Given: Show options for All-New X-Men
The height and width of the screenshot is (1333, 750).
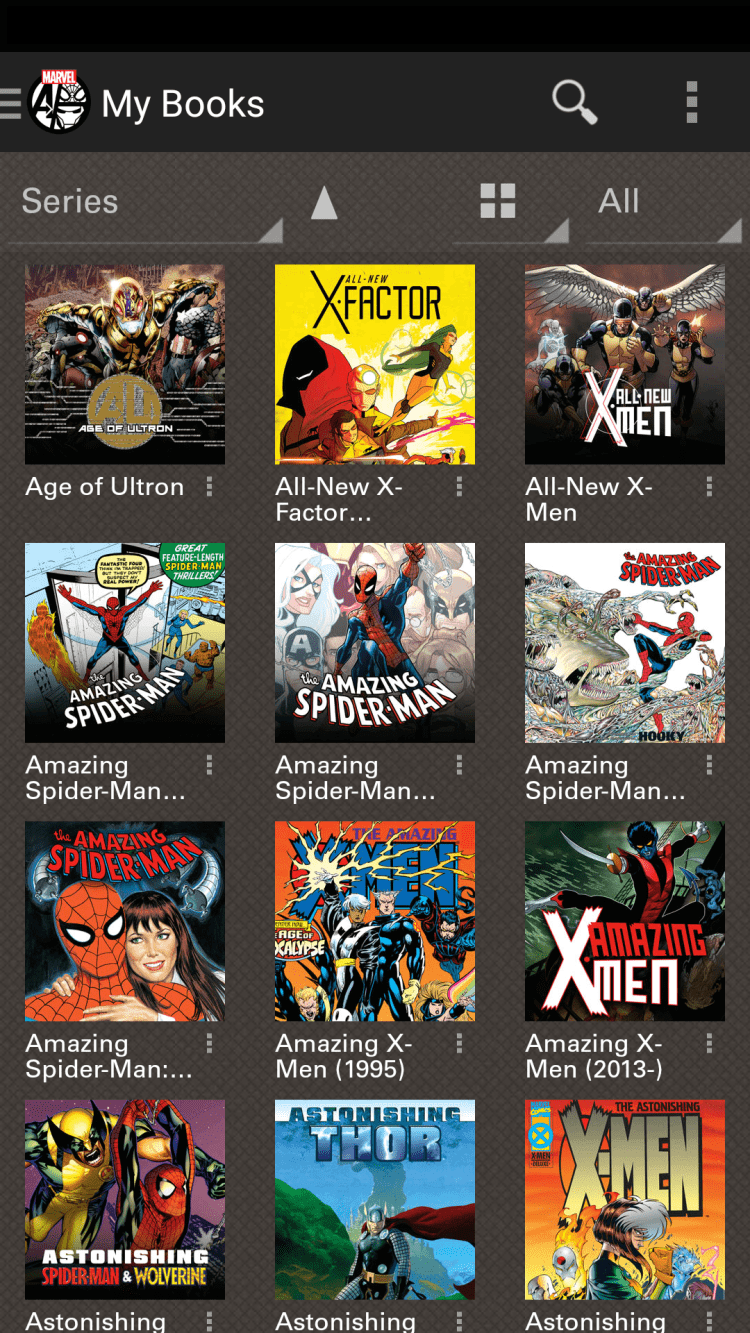Looking at the screenshot, I should click(x=709, y=487).
